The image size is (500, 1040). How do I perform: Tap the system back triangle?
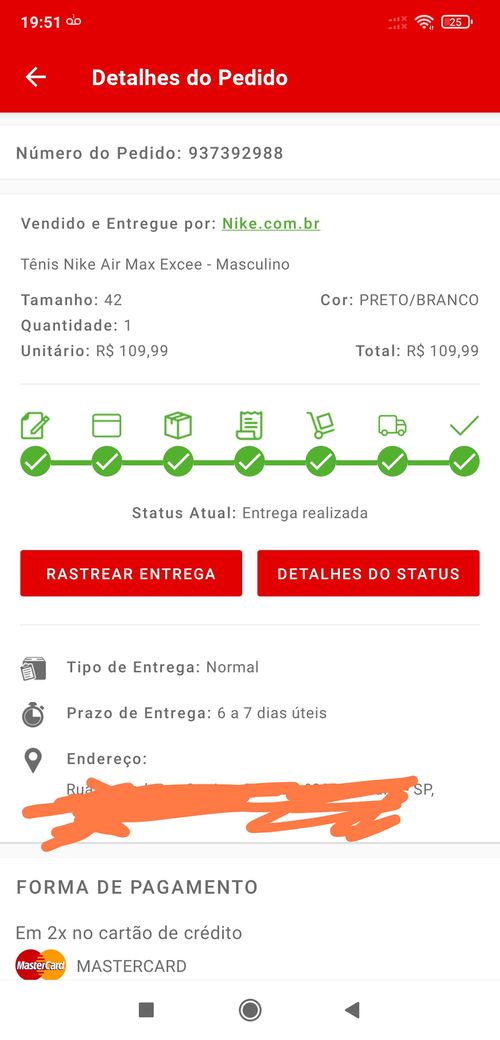coord(352,1010)
